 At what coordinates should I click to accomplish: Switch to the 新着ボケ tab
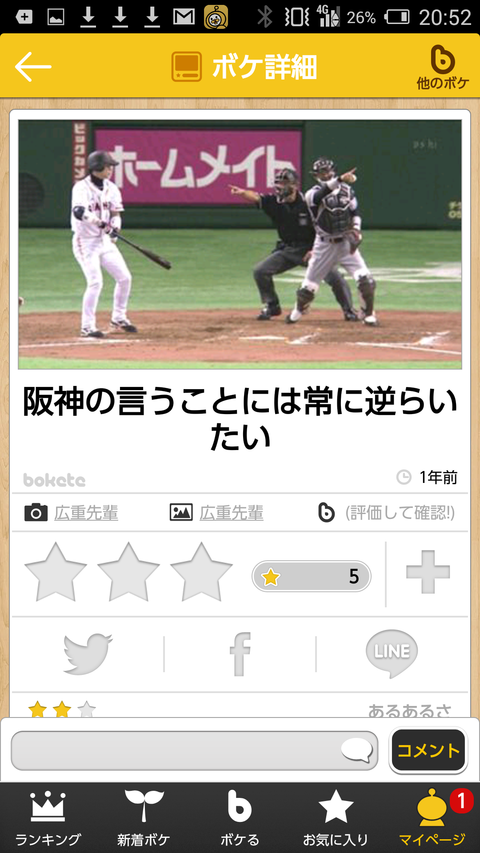144,818
